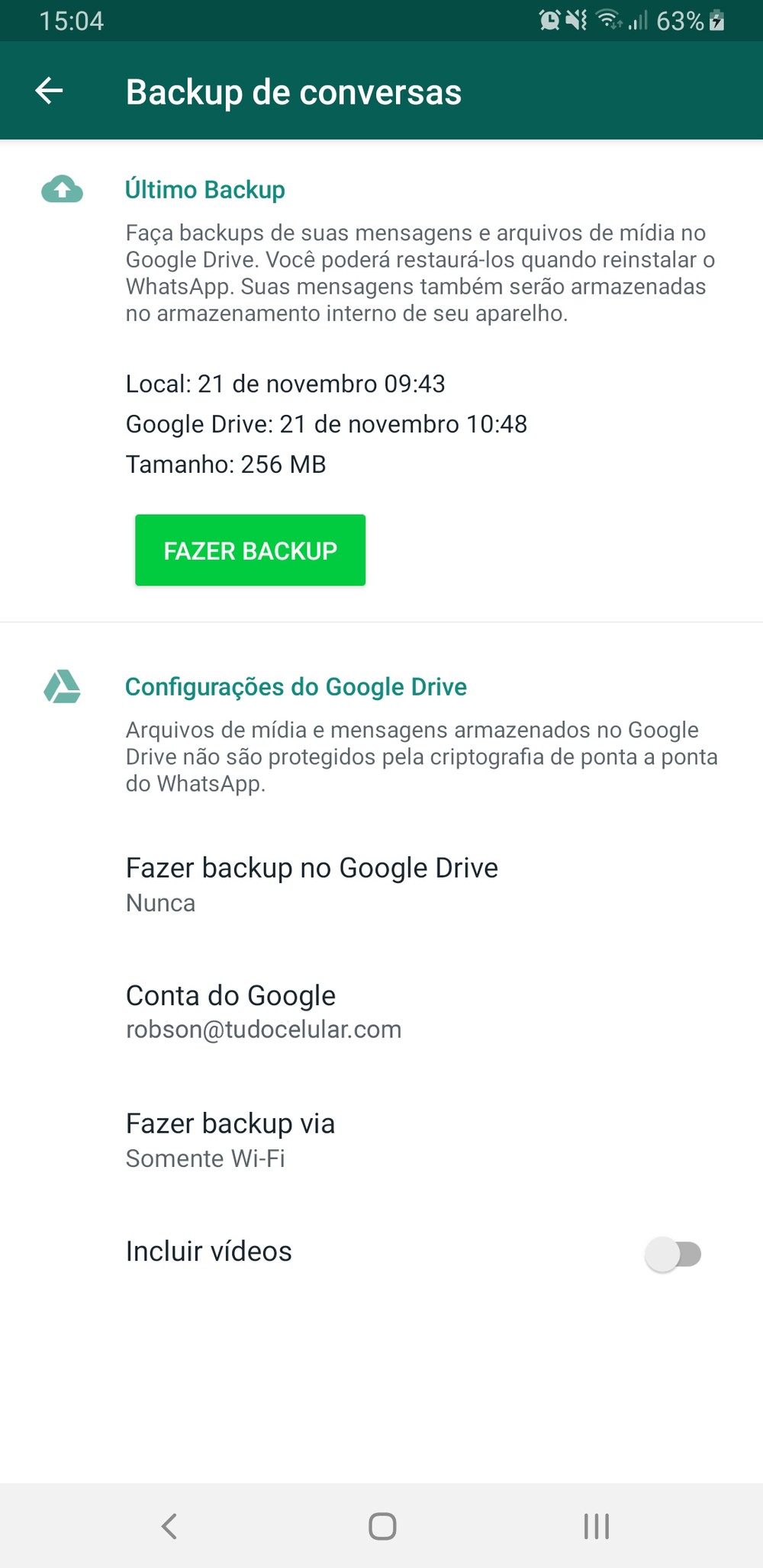
Task: Open the Fazer backup via option
Action: (230, 1139)
